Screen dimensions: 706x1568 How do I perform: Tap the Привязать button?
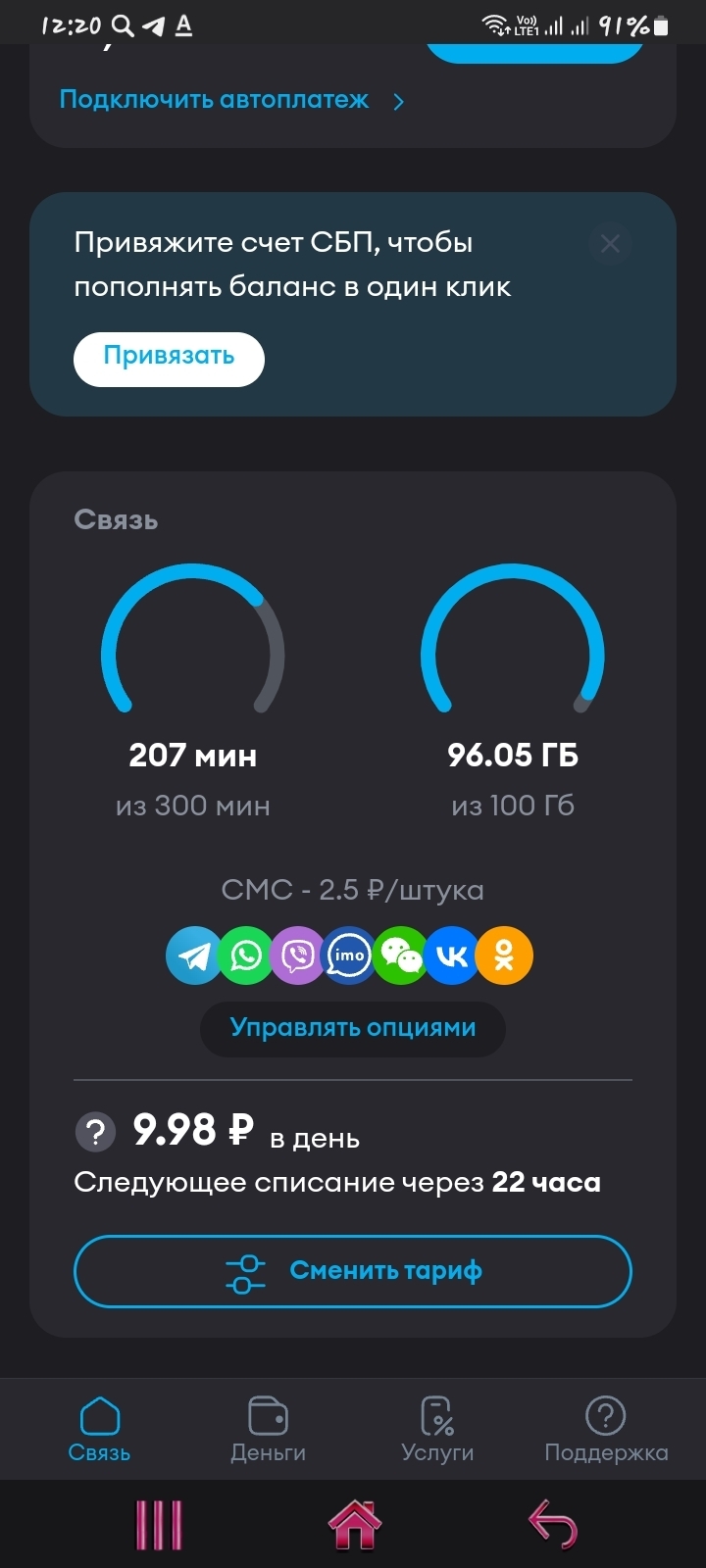pyautogui.click(x=169, y=359)
